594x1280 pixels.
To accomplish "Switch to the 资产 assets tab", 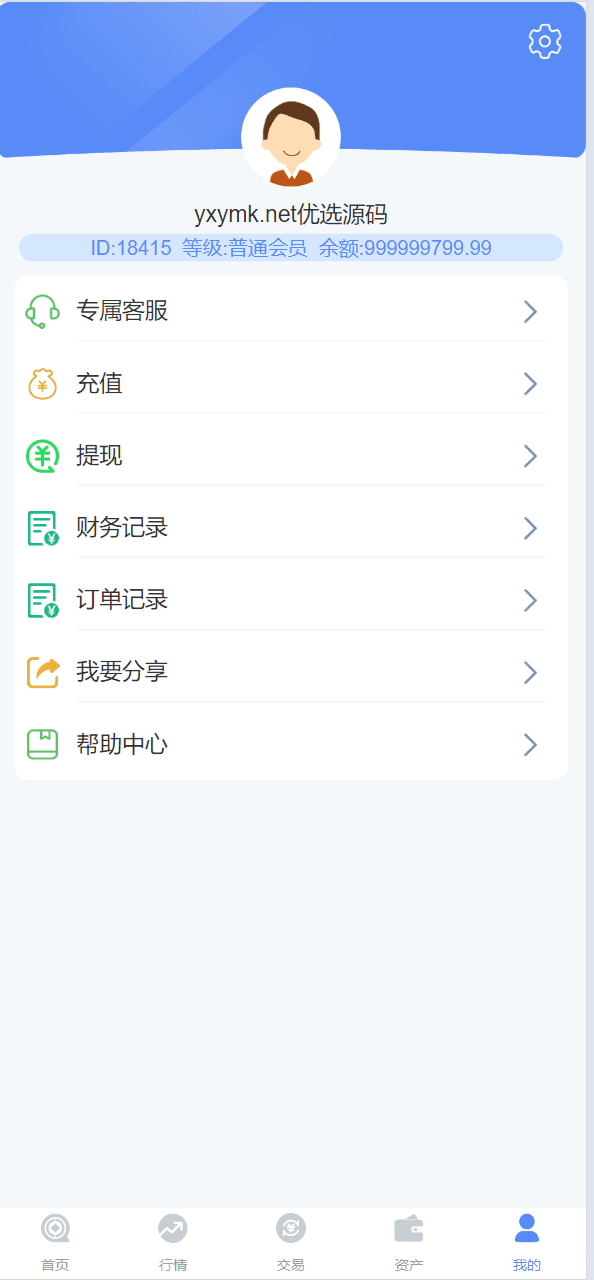I will pos(408,1243).
